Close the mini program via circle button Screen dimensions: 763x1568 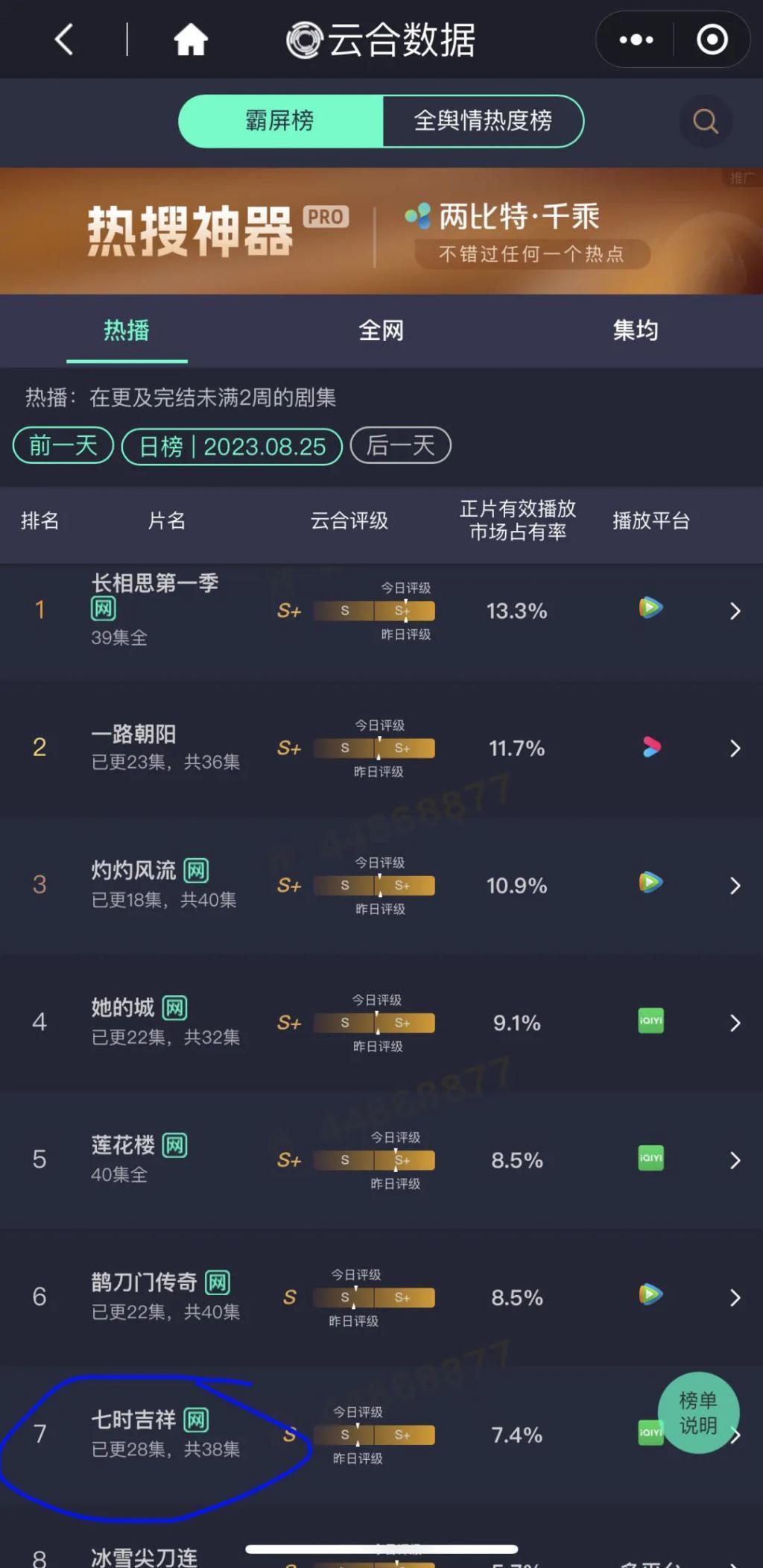point(712,40)
